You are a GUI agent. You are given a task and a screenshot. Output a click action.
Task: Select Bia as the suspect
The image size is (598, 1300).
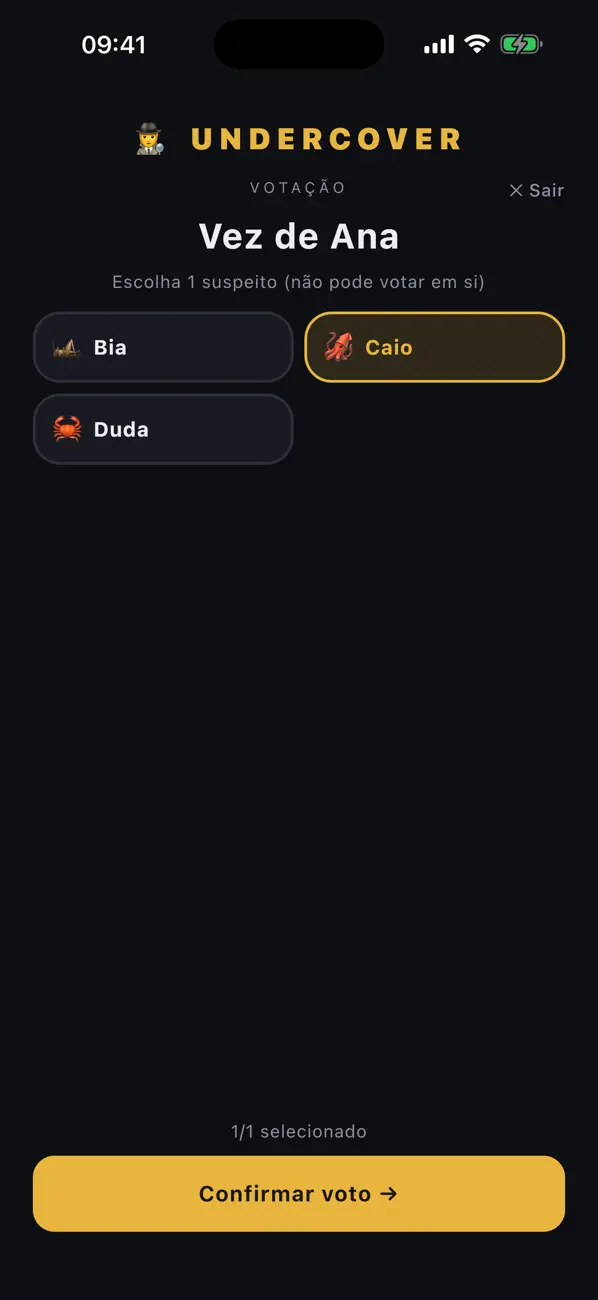pos(163,347)
